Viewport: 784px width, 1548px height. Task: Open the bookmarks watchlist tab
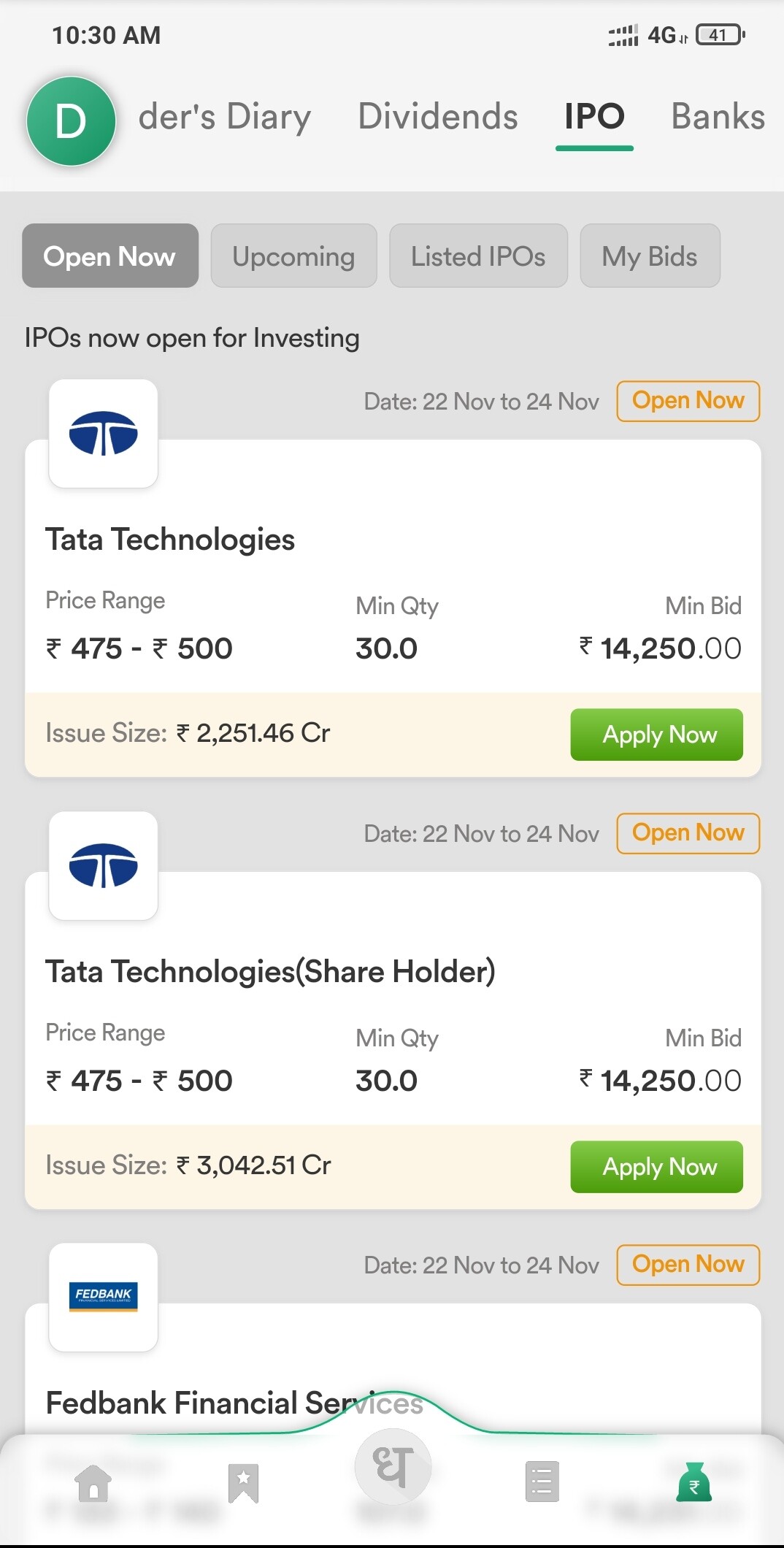coord(244,1484)
